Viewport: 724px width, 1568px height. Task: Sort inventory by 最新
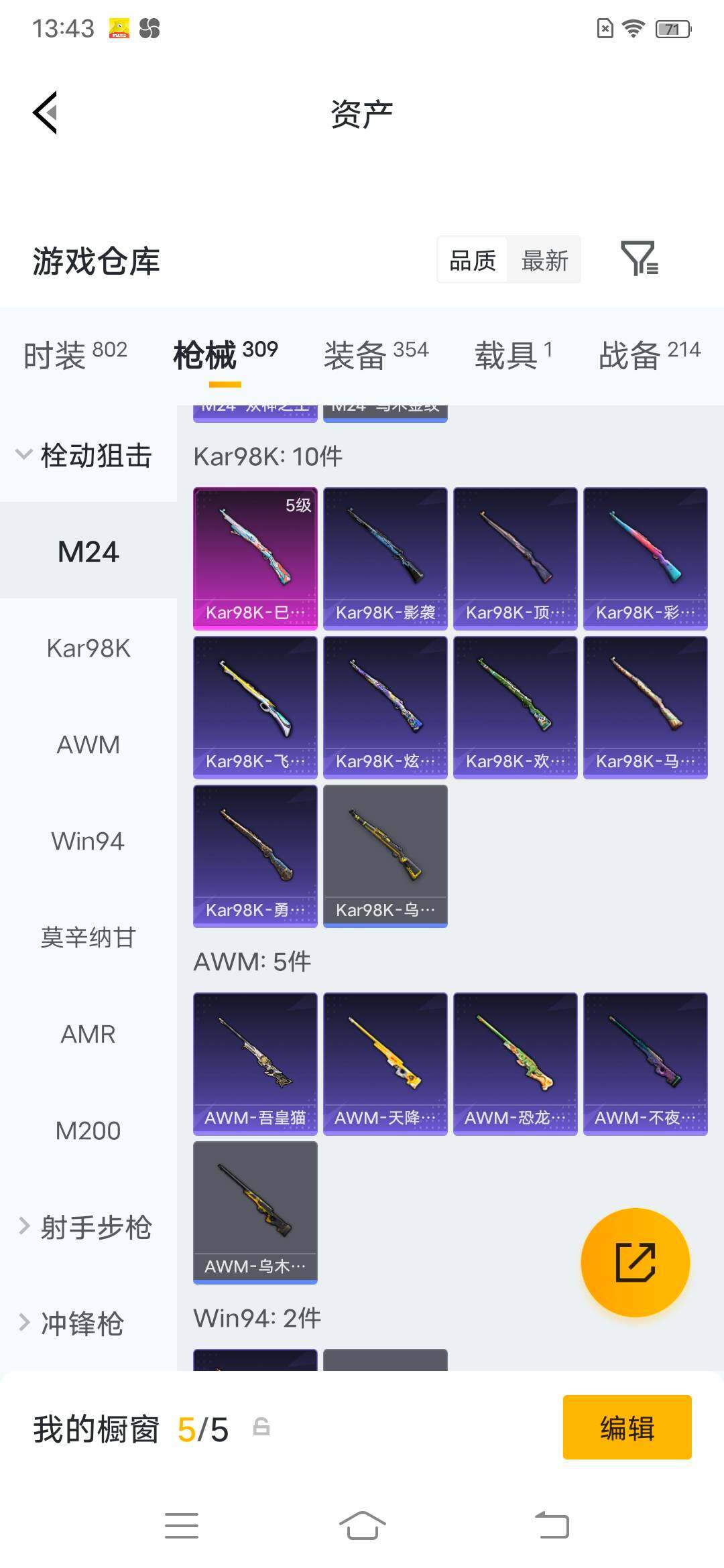(544, 260)
